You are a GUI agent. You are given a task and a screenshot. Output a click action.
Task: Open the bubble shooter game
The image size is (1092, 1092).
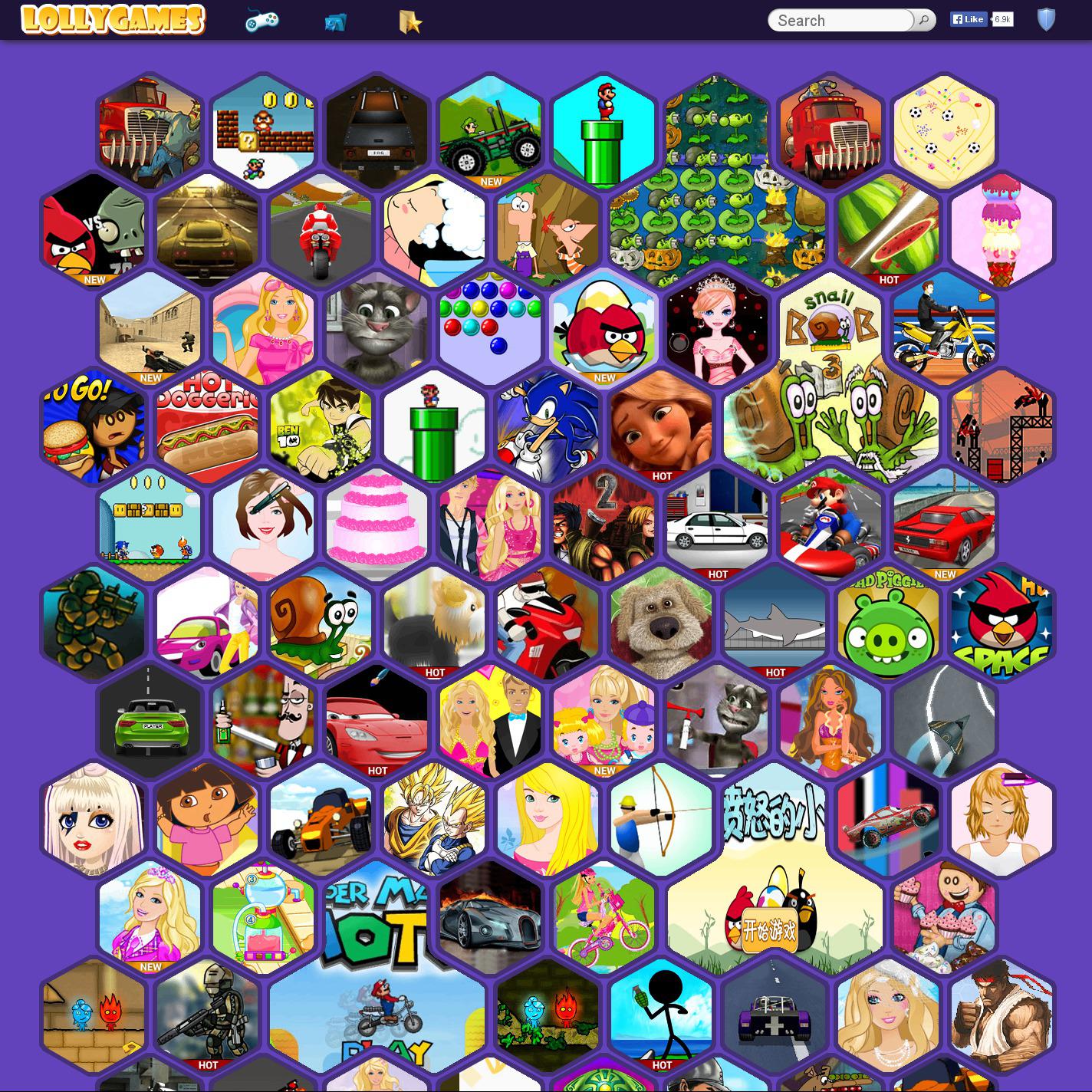[x=491, y=328]
